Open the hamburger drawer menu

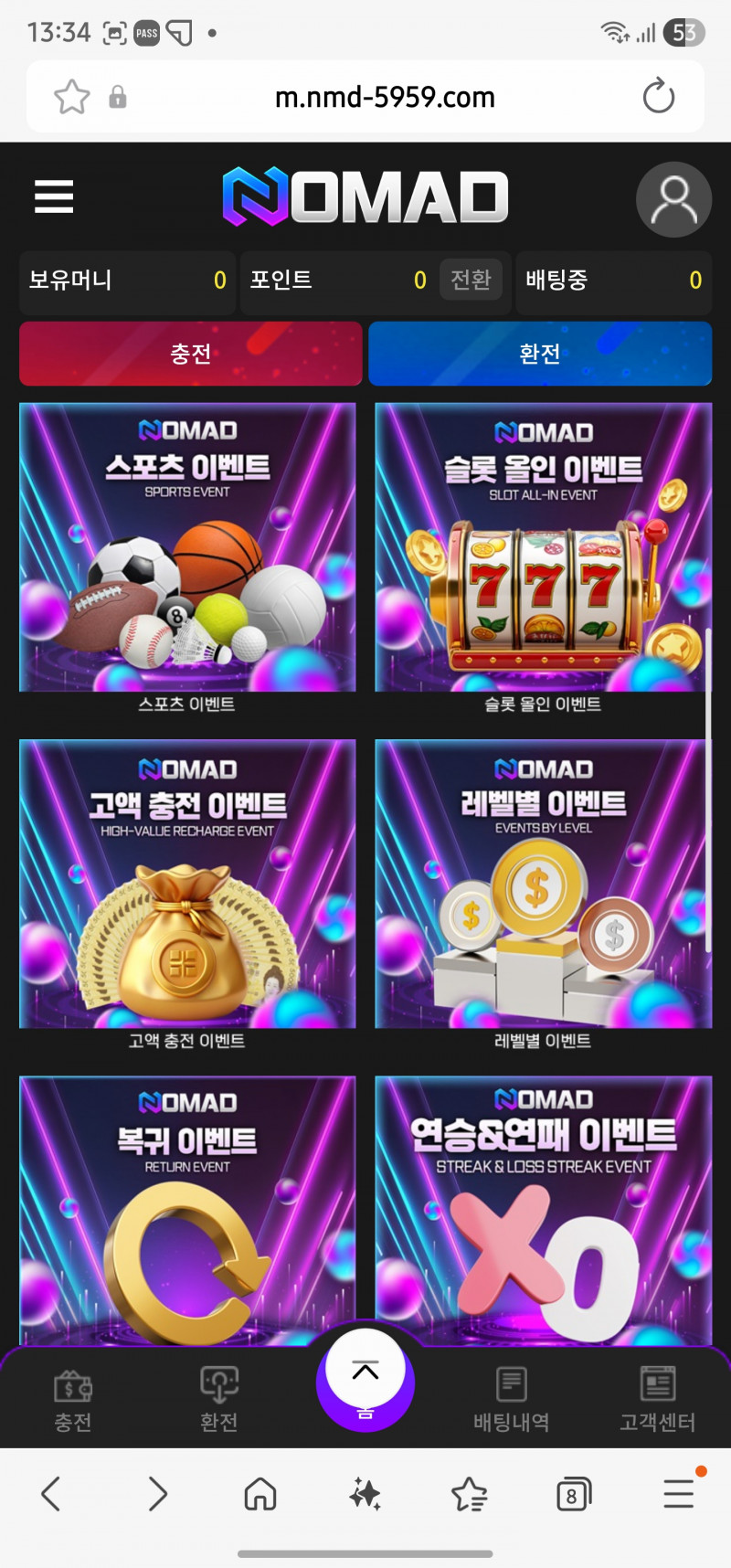54,196
